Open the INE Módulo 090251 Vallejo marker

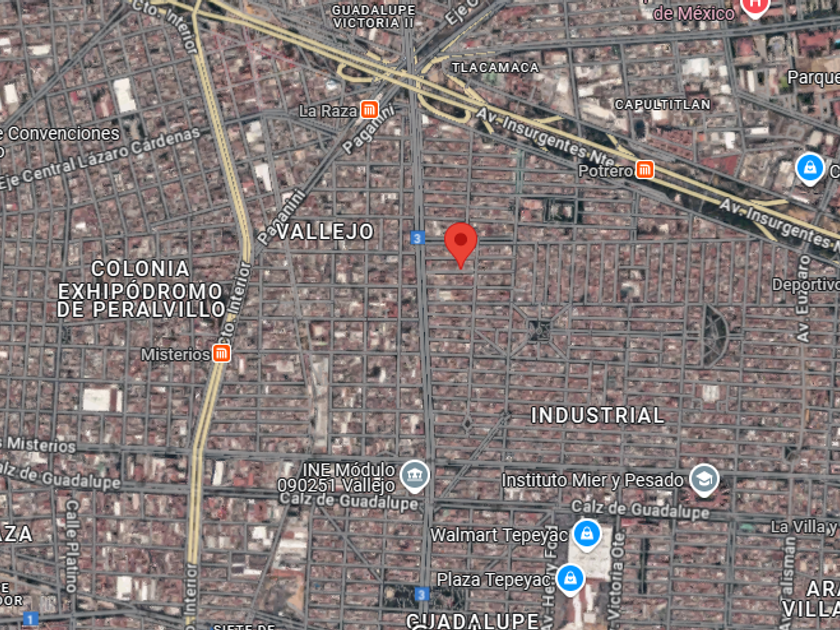415,476
